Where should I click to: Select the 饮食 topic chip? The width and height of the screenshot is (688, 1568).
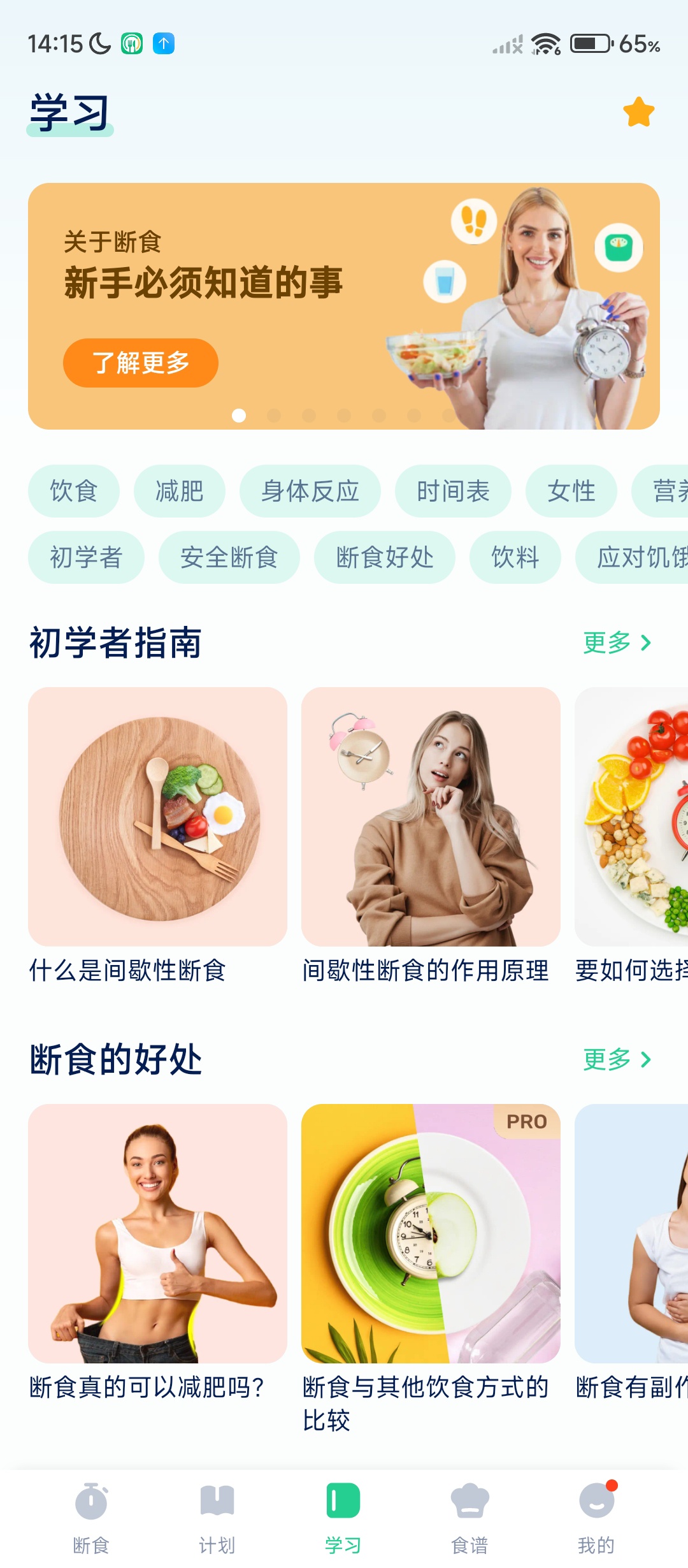(74, 491)
